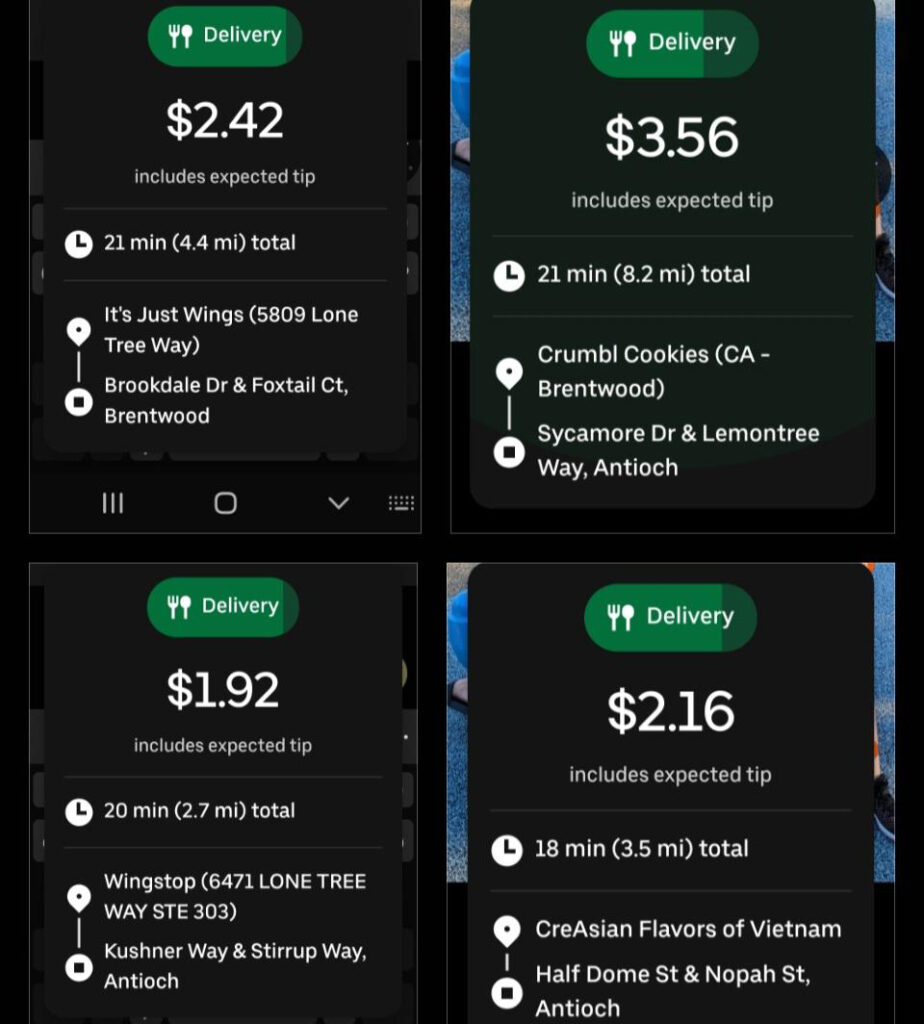Image resolution: width=924 pixels, height=1024 pixels.
Task: Click the Delivery badge on the CreAsian Flavors offer
Action: pos(669,617)
